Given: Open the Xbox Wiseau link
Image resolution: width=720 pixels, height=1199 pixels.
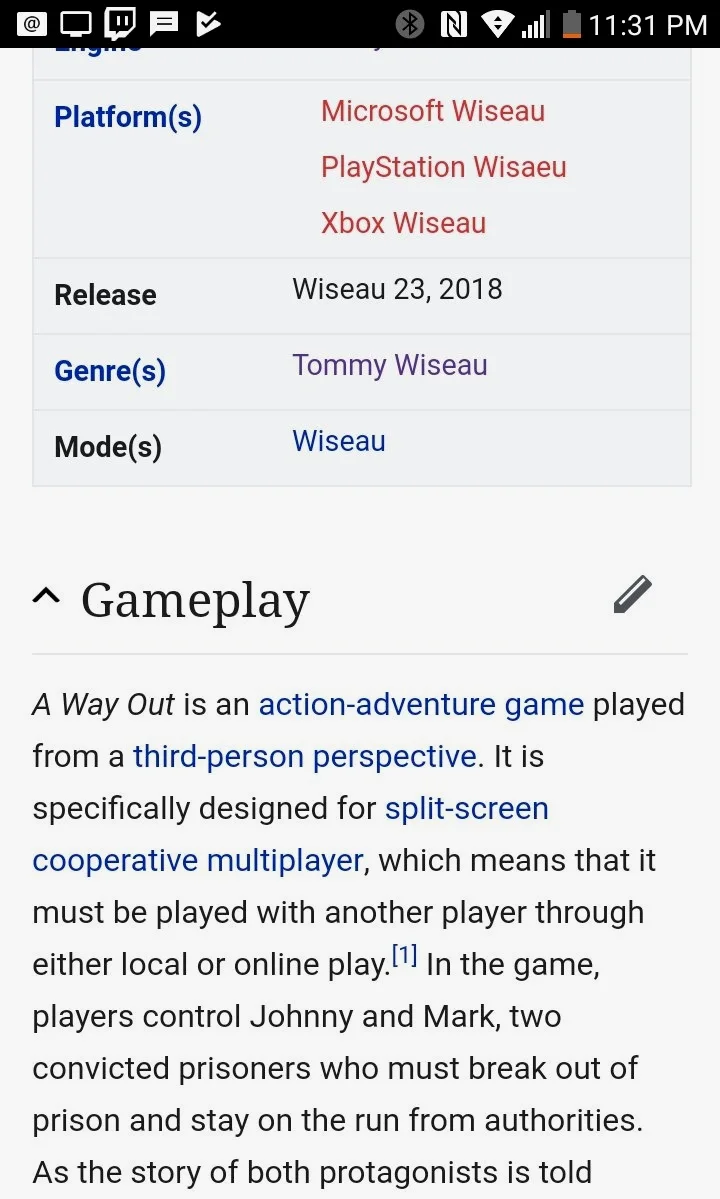Looking at the screenshot, I should point(403,223).
